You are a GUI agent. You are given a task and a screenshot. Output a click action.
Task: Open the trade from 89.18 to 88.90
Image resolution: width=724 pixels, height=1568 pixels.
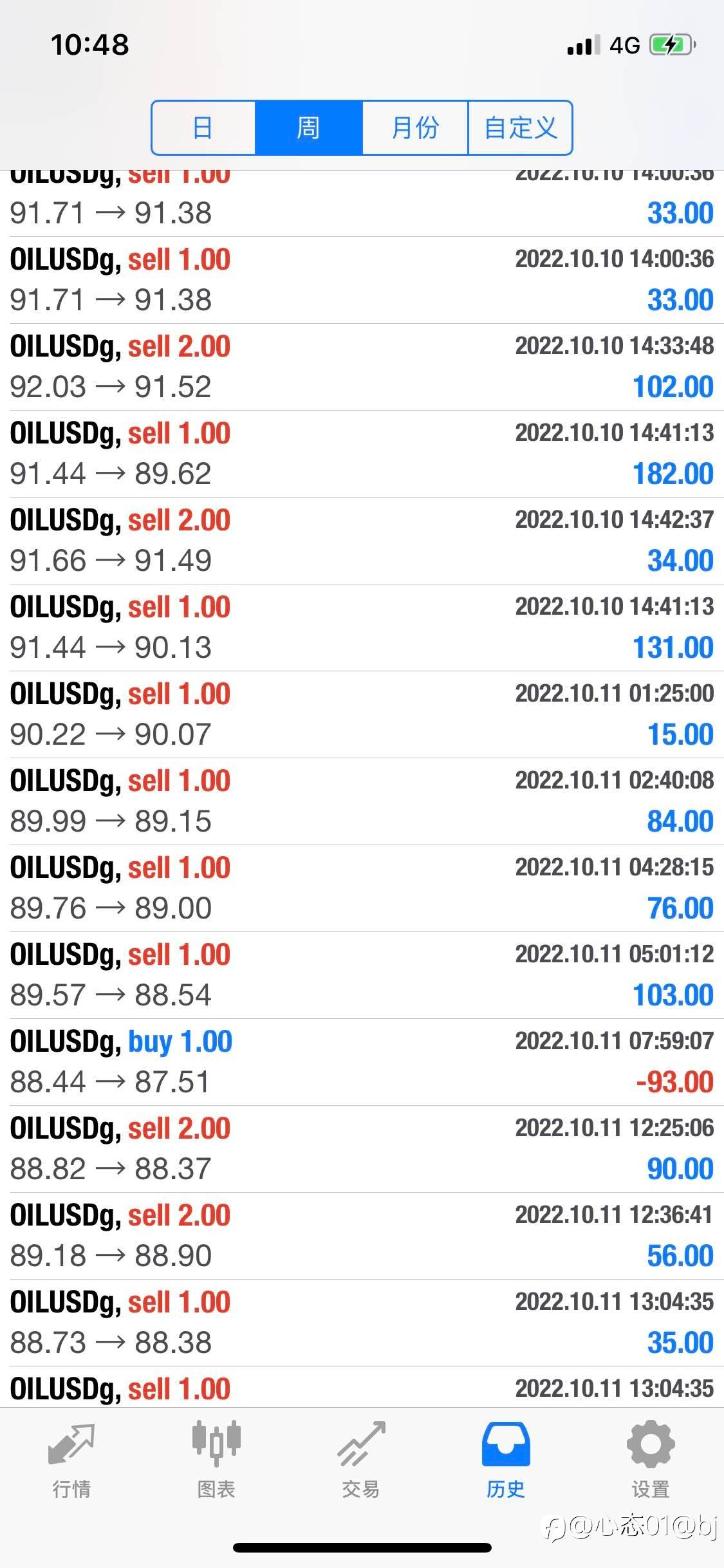point(362,1236)
